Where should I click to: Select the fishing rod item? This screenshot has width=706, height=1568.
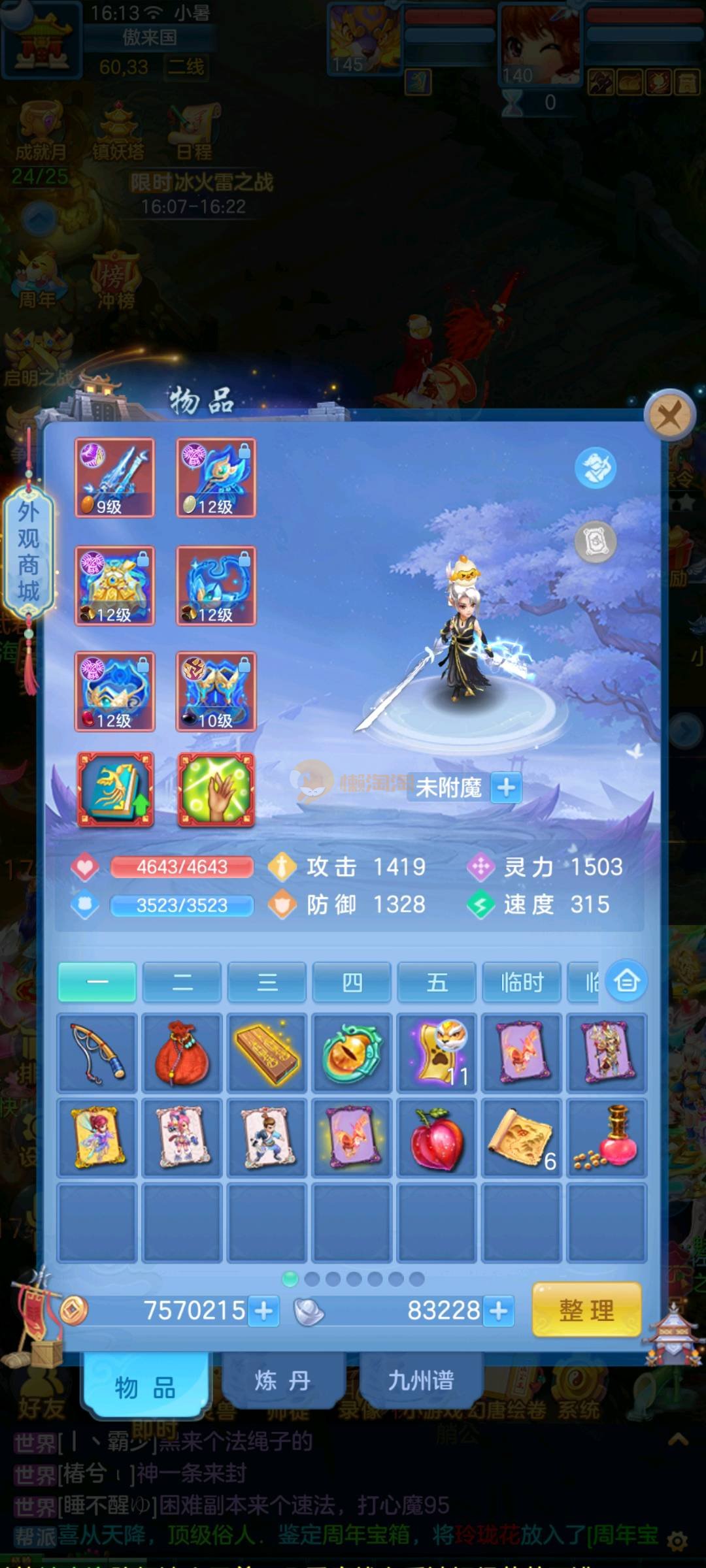pyautogui.click(x=97, y=1053)
